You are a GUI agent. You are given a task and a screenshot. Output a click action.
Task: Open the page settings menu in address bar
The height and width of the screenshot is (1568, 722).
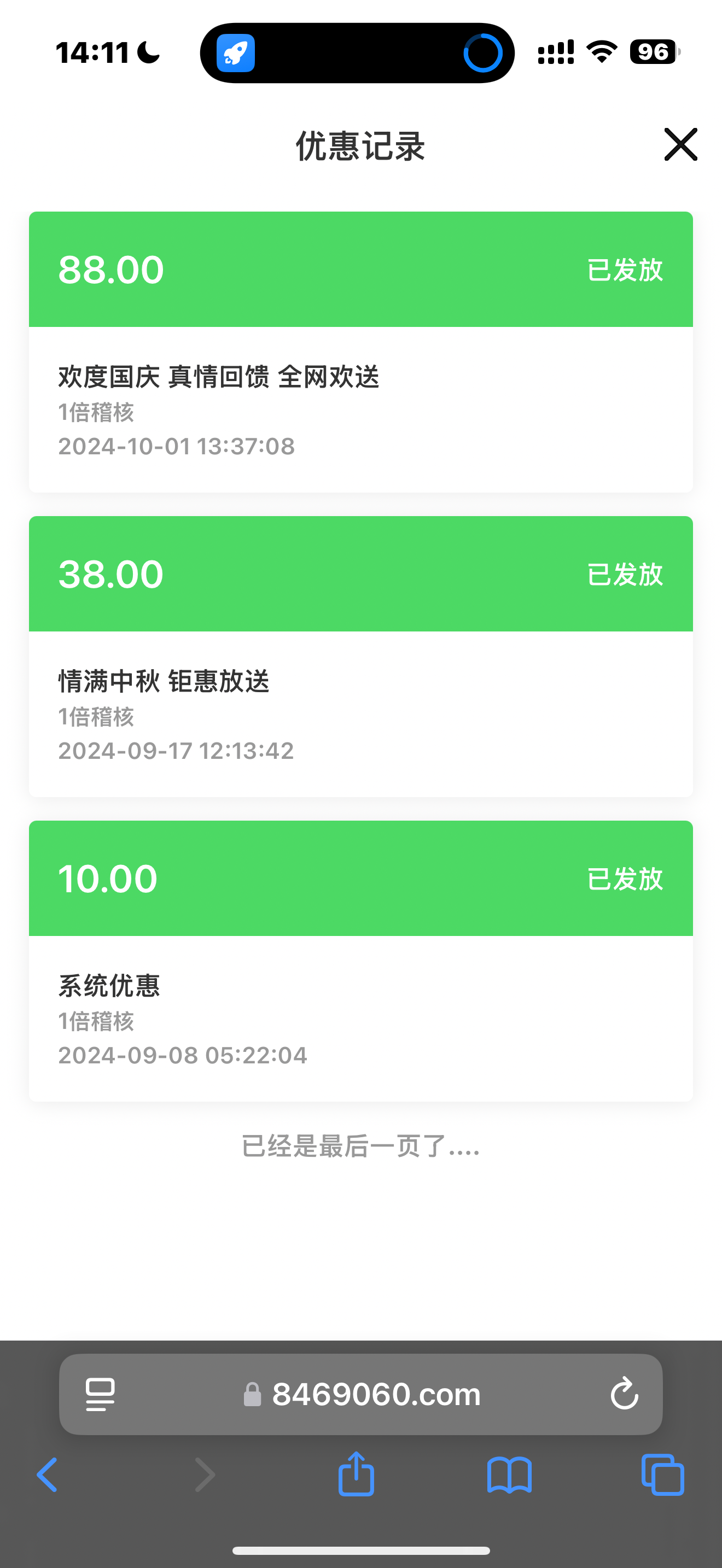point(101,1394)
